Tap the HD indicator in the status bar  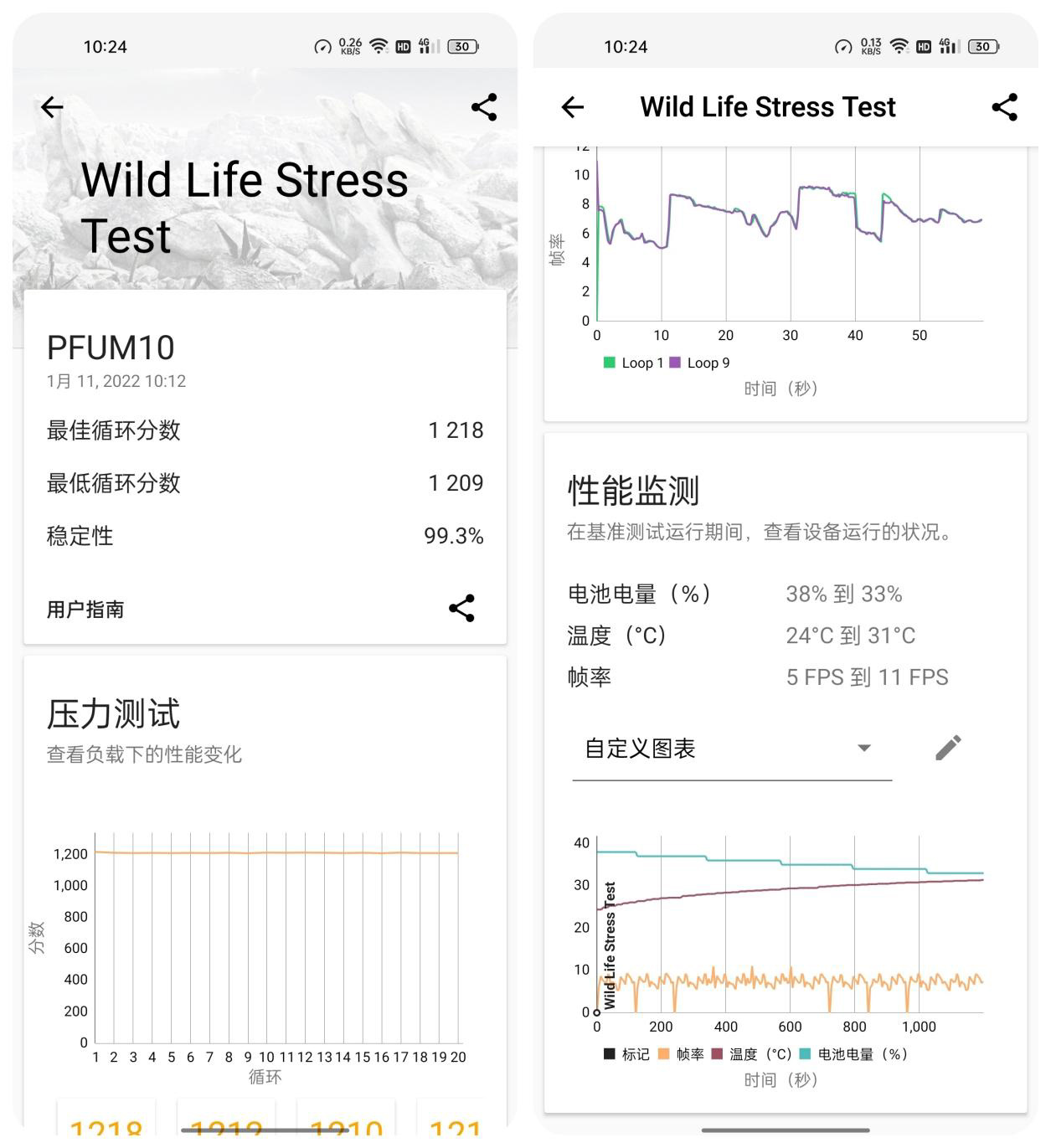pos(403,46)
